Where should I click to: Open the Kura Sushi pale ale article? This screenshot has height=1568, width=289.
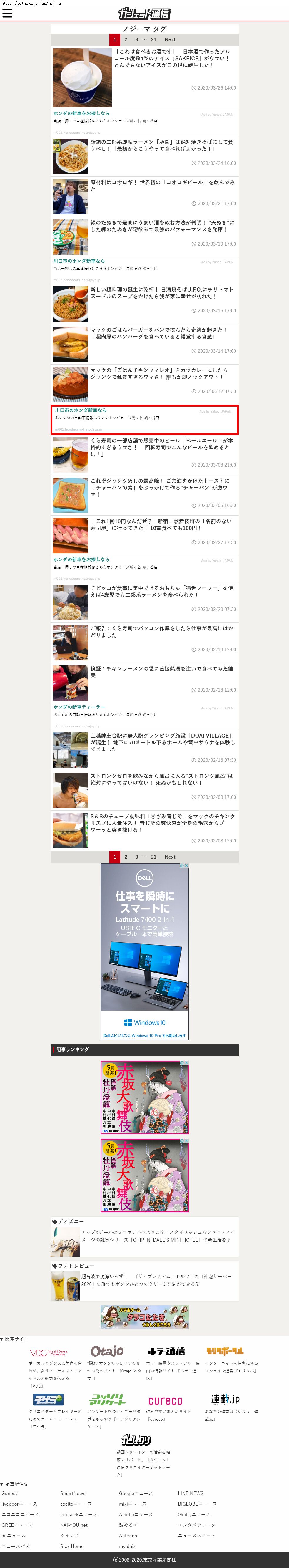pos(161,447)
